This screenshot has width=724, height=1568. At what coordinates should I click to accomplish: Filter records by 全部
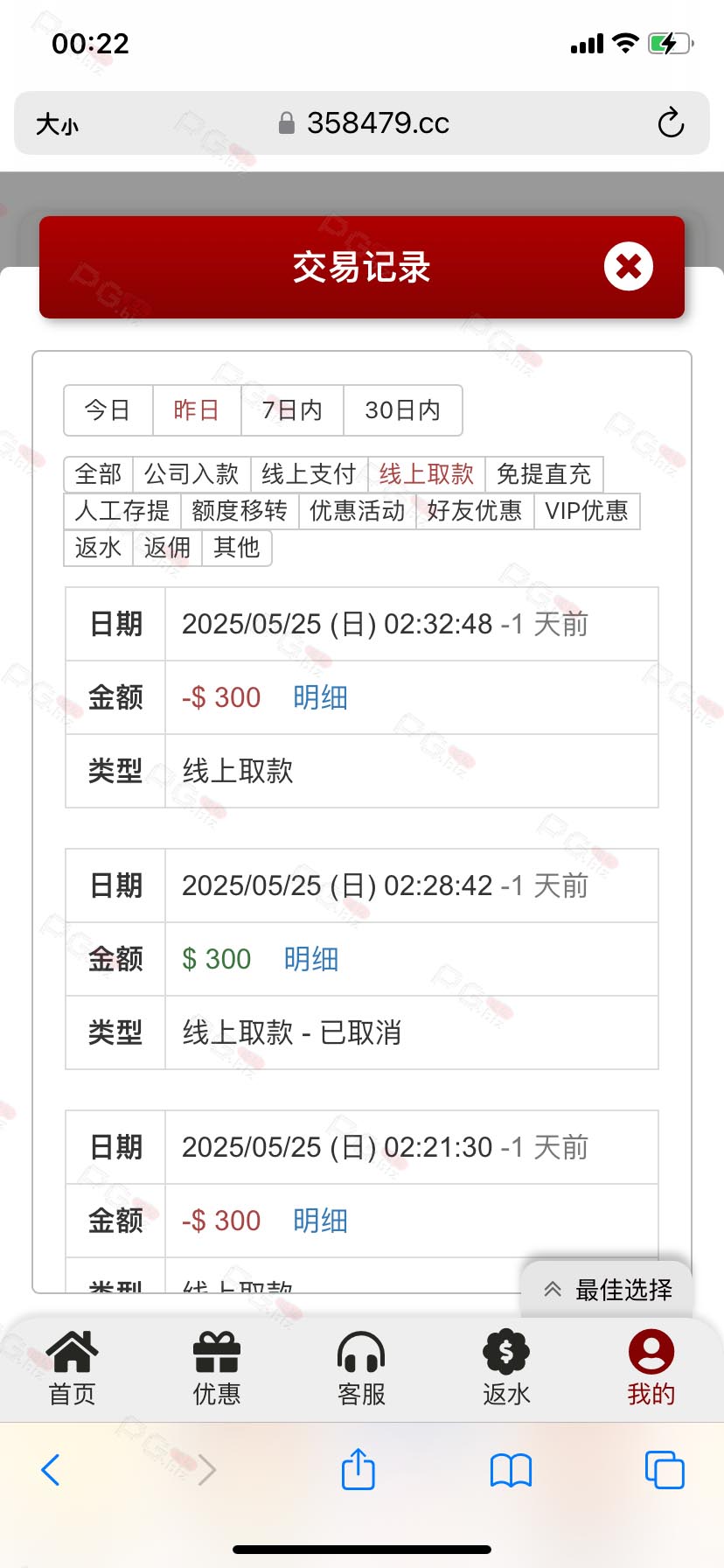(99, 474)
